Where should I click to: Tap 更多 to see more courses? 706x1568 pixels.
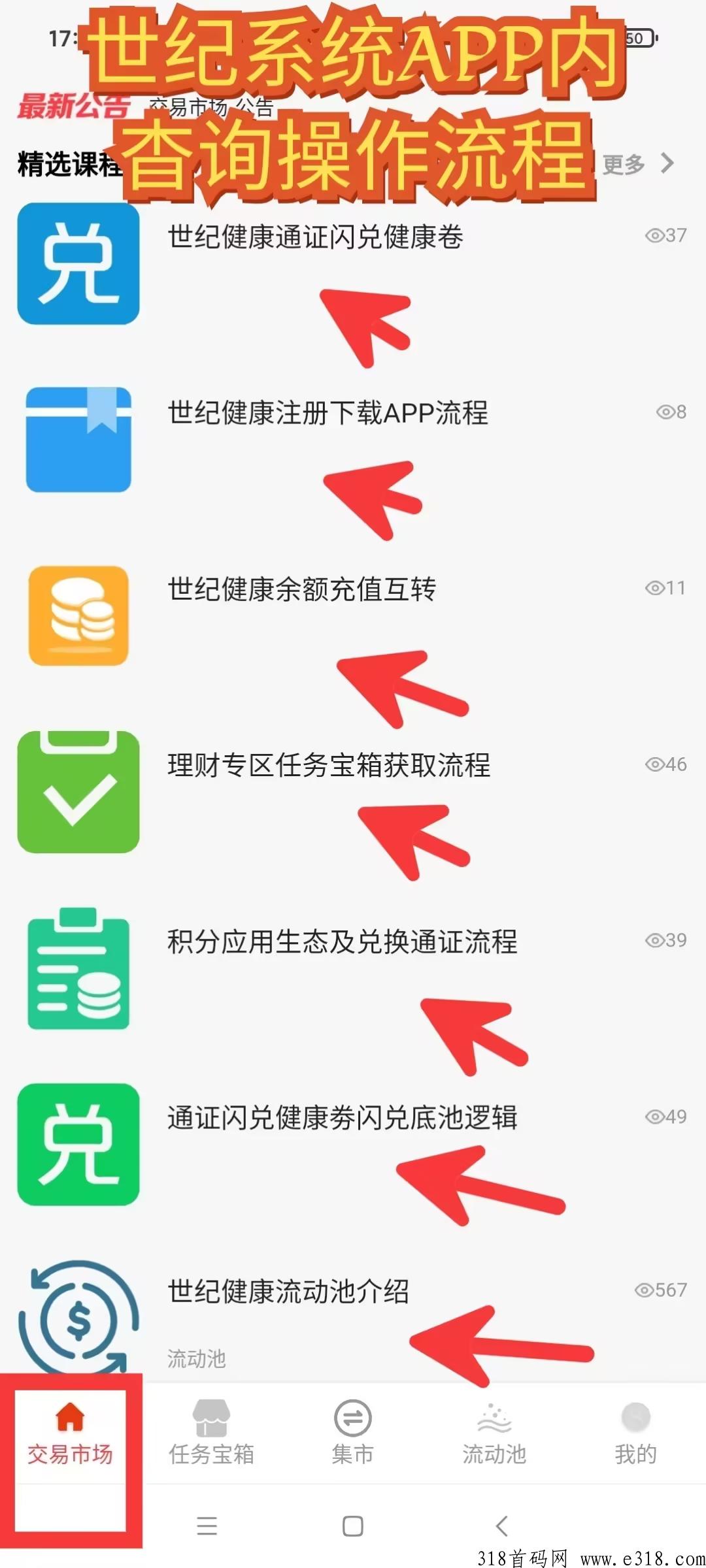636,164
